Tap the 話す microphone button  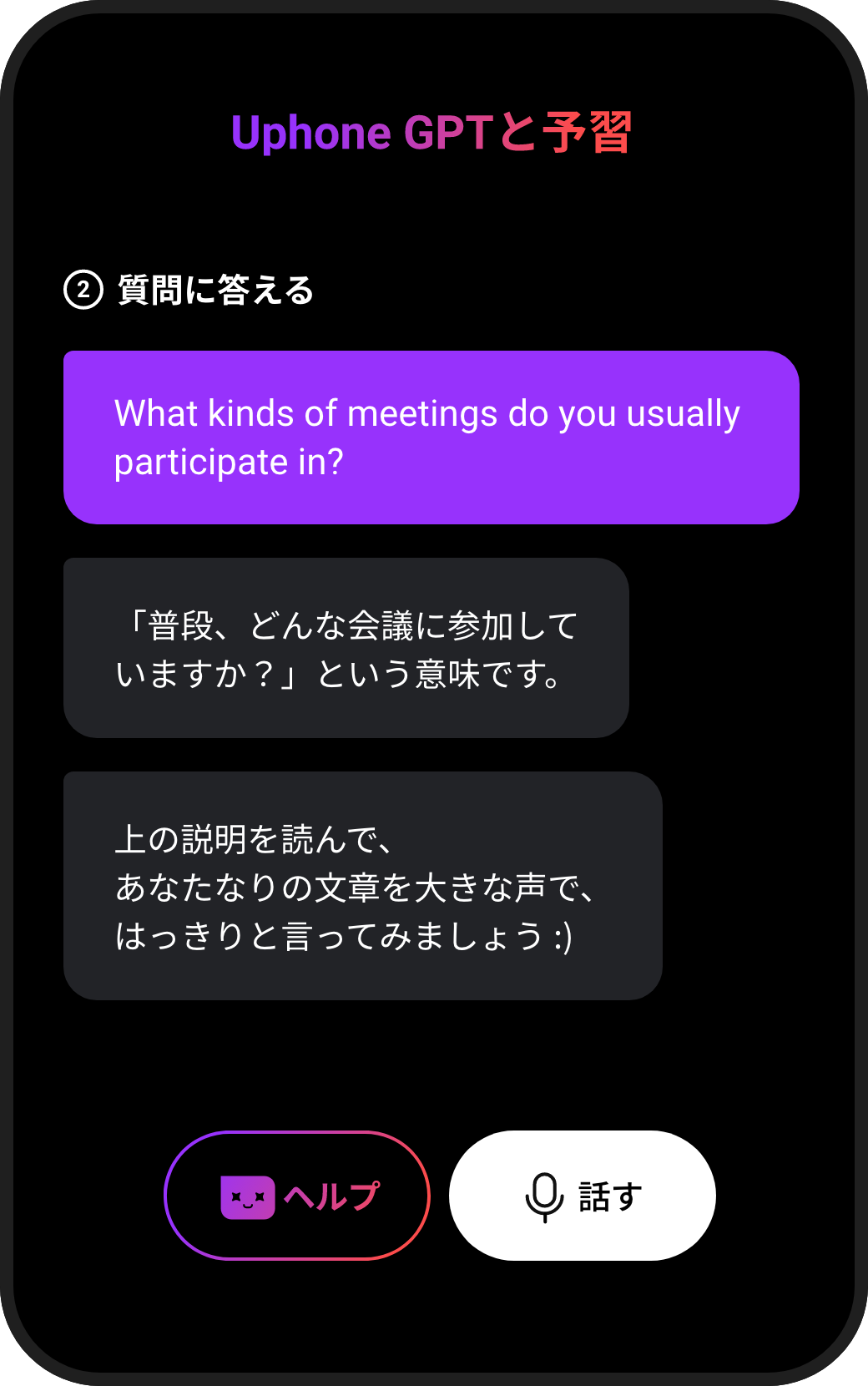click(583, 1196)
